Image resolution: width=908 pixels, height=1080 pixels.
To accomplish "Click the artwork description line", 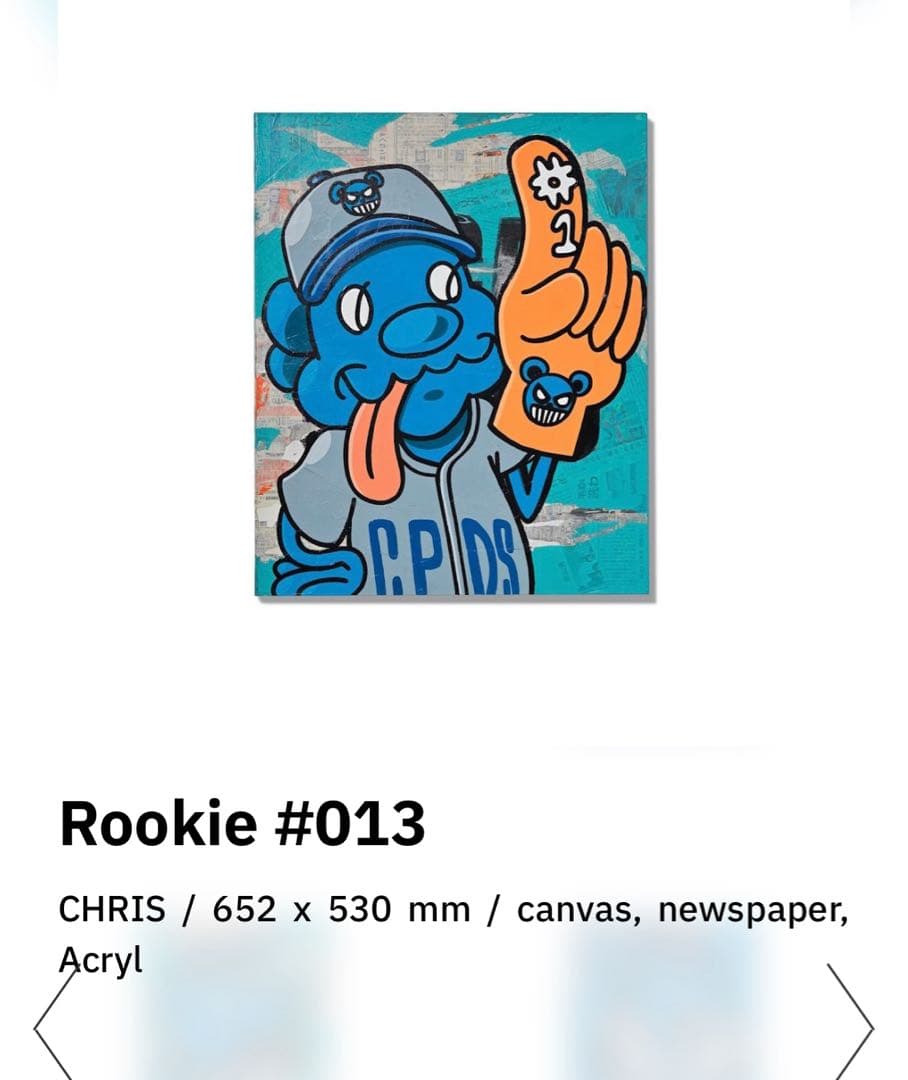I will click(454, 910).
